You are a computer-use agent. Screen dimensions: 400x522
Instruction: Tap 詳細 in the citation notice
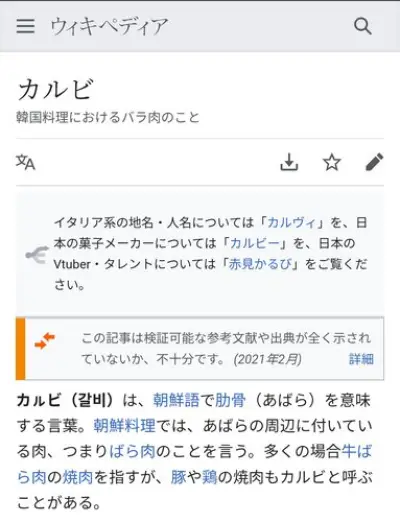[361, 359]
